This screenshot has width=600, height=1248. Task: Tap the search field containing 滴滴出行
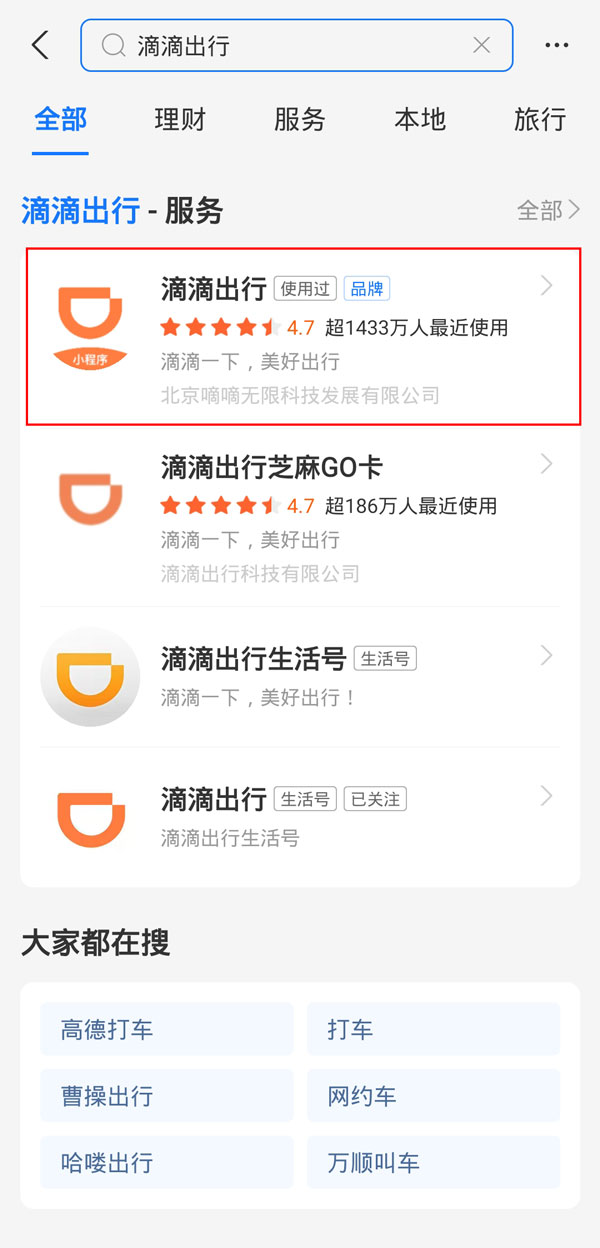click(290, 45)
